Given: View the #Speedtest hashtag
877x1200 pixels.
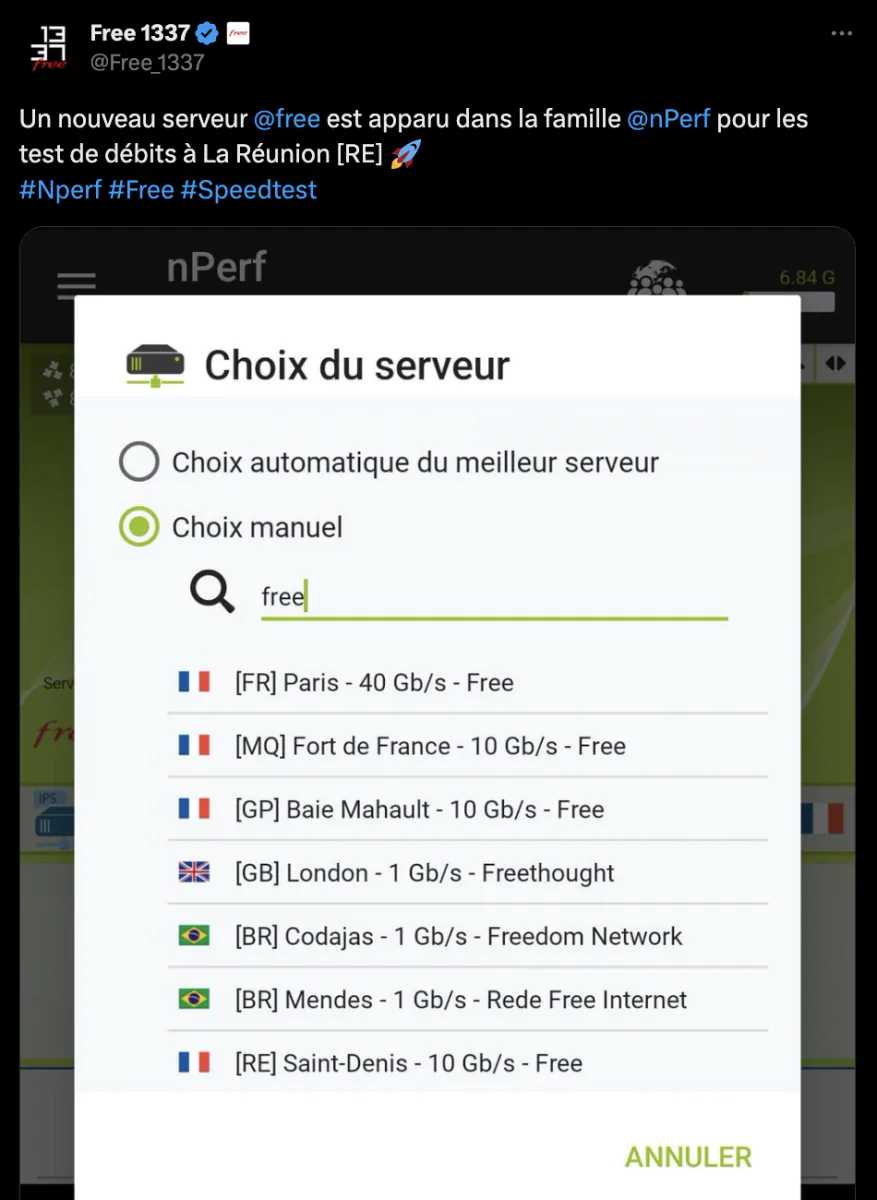Looking at the screenshot, I should click(x=249, y=189).
